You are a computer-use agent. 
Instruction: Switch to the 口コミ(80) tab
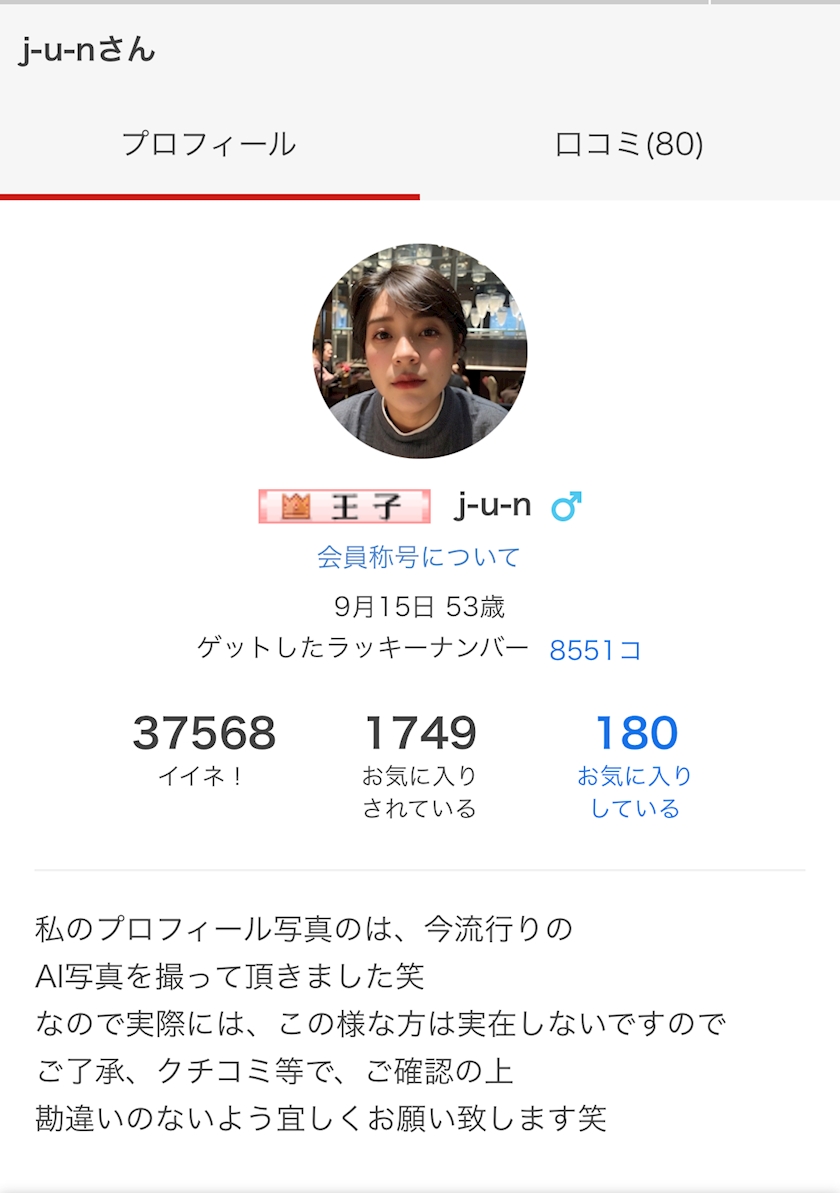(629, 145)
